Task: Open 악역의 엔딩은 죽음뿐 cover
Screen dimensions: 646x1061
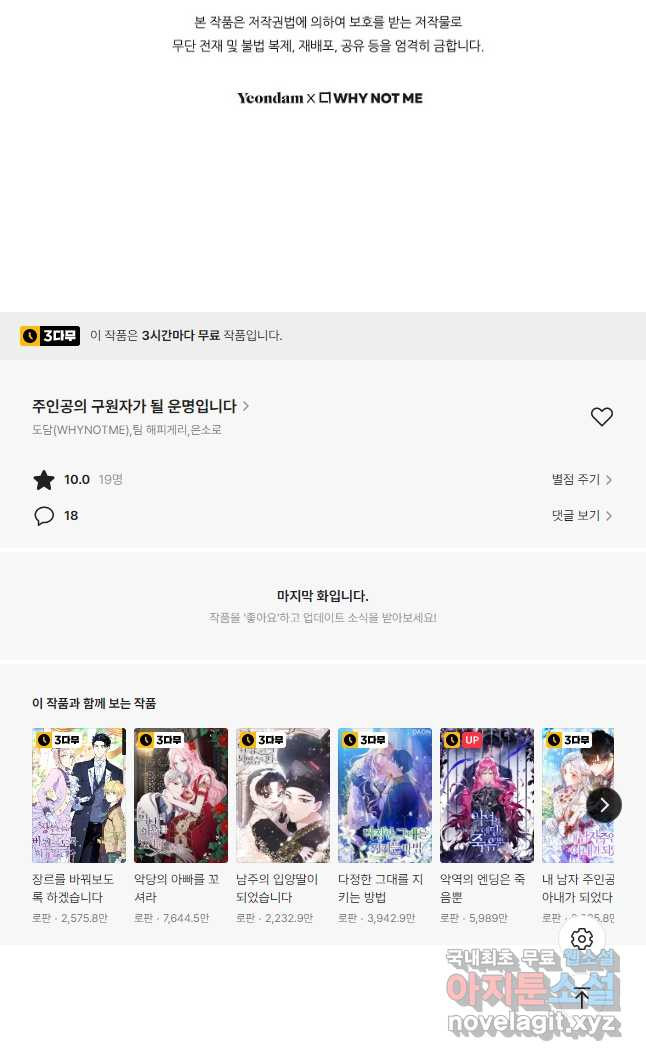Action: pos(487,795)
